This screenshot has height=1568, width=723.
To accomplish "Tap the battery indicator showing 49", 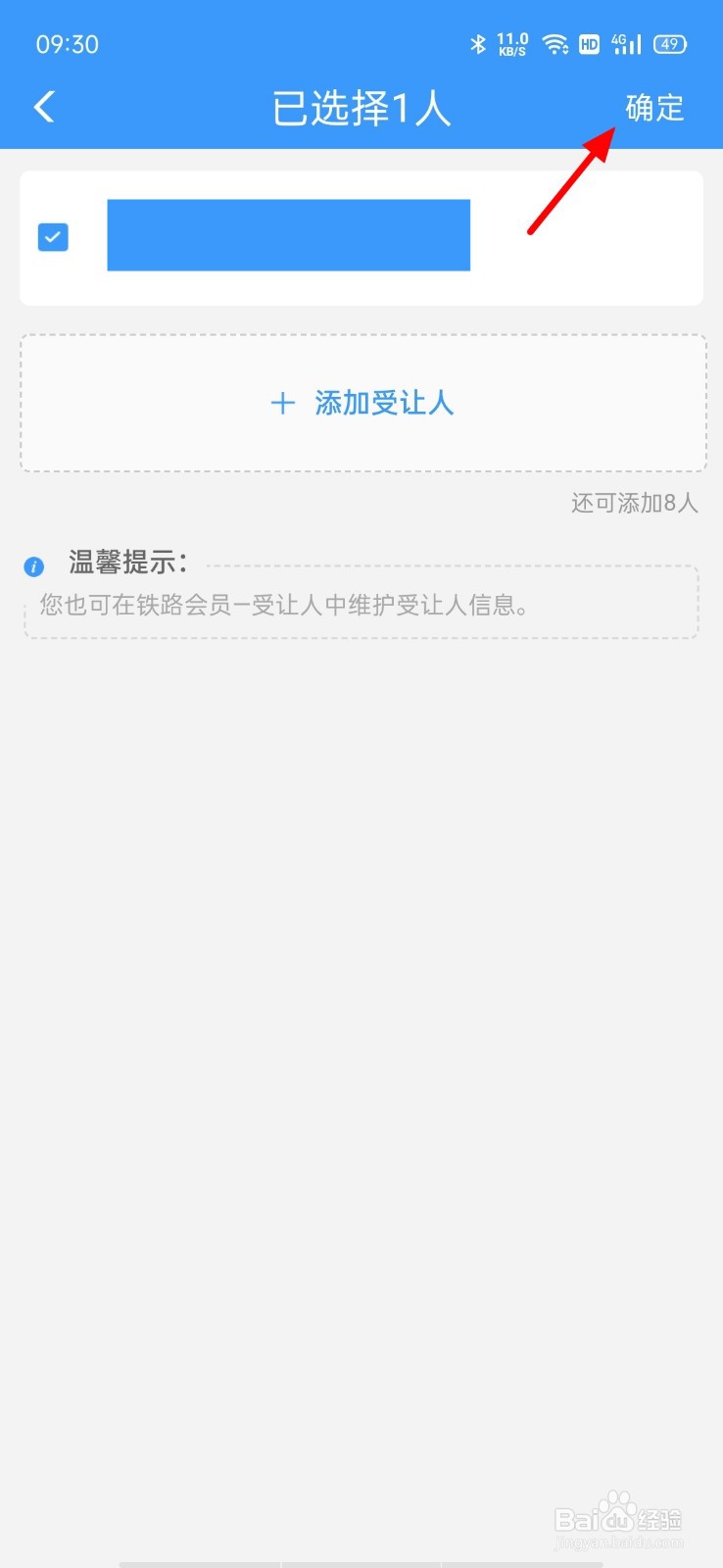I will coord(671,44).
